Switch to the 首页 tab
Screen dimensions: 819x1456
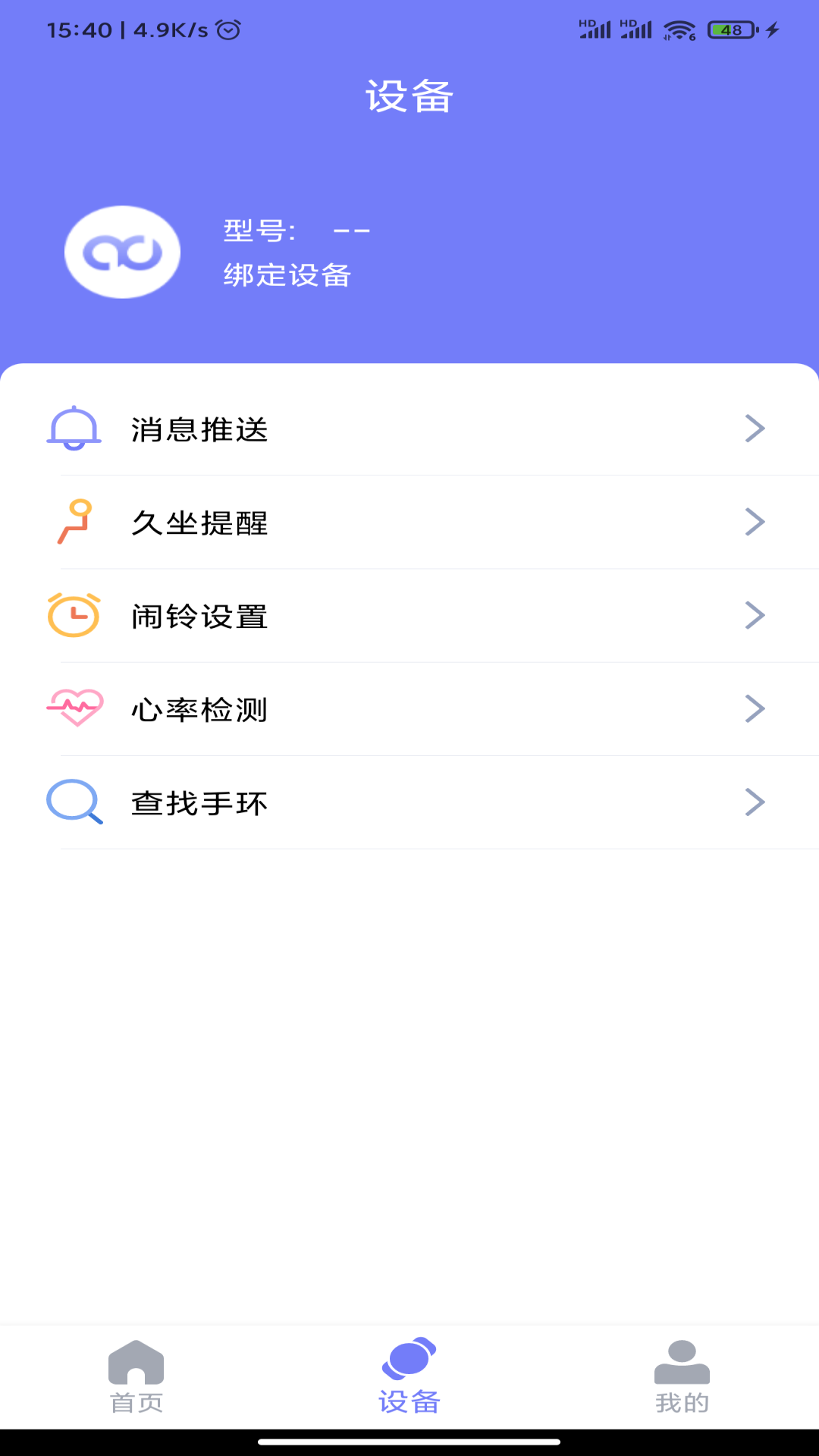tap(138, 1380)
